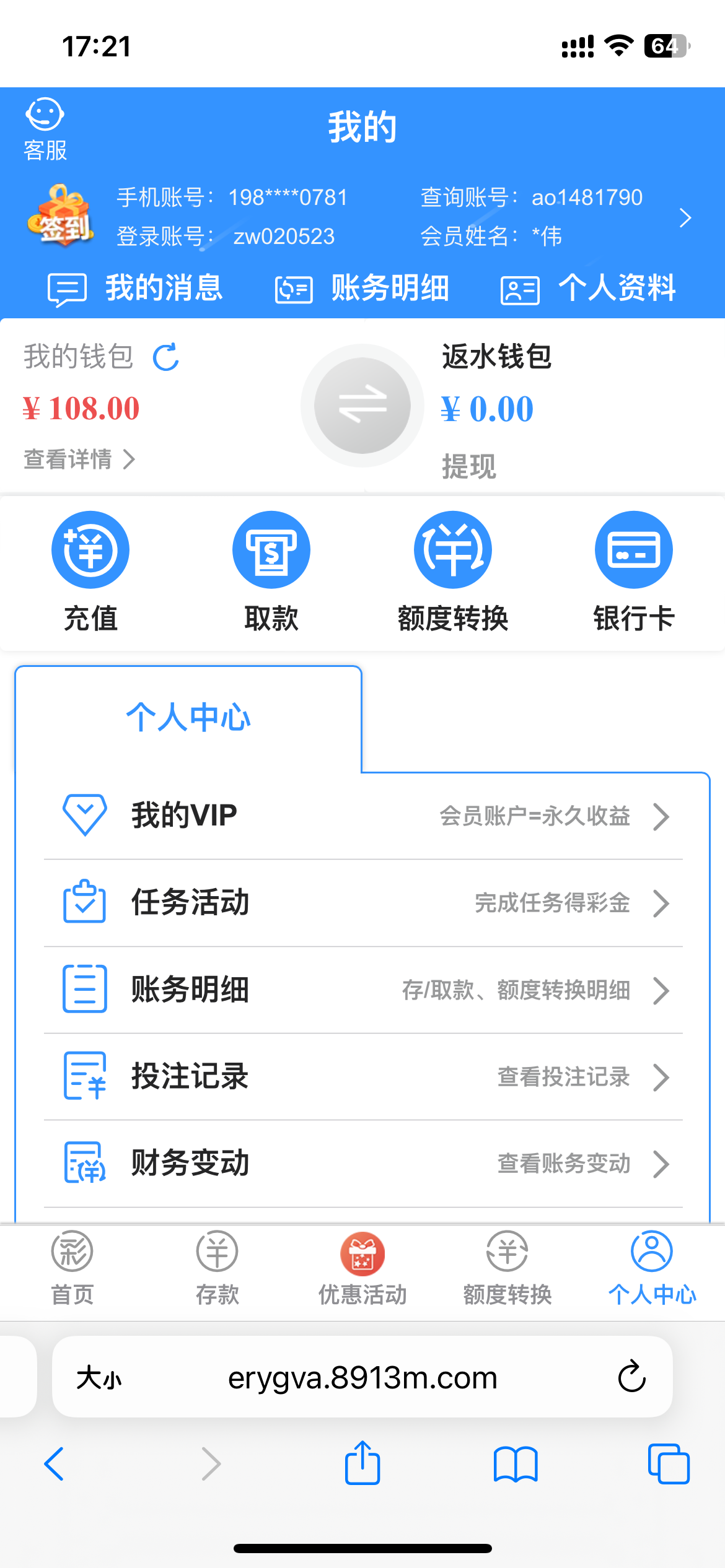Tap the 签到 check-in gift icon

point(61,217)
